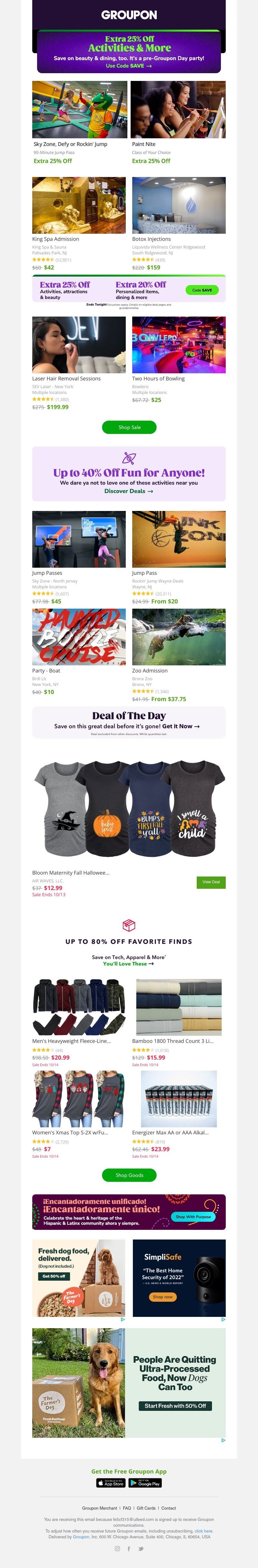Tap Use Code SAVE link in banner
This screenshot has width=258, height=1568.
128,66
